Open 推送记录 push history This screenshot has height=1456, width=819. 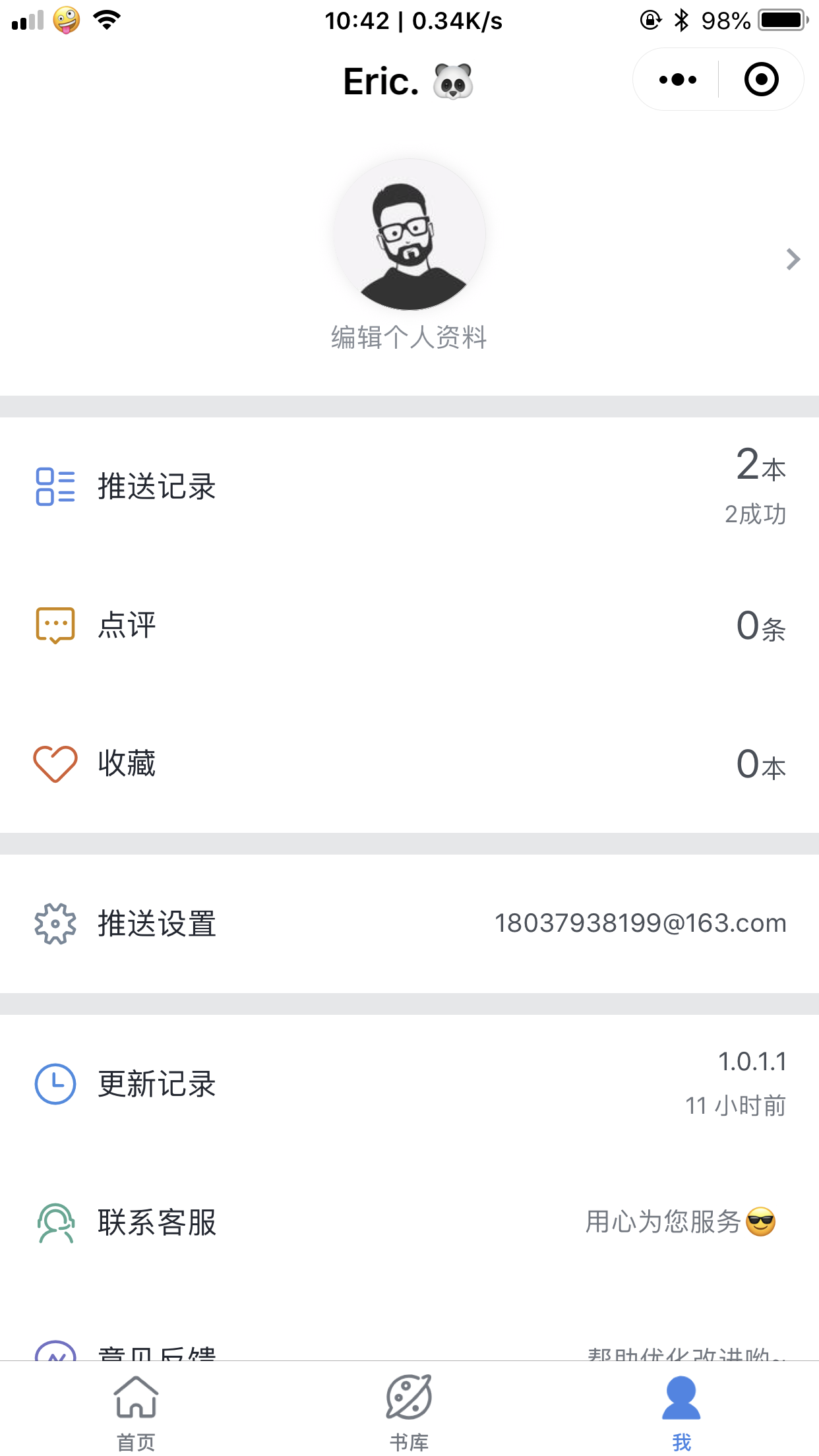click(x=409, y=487)
